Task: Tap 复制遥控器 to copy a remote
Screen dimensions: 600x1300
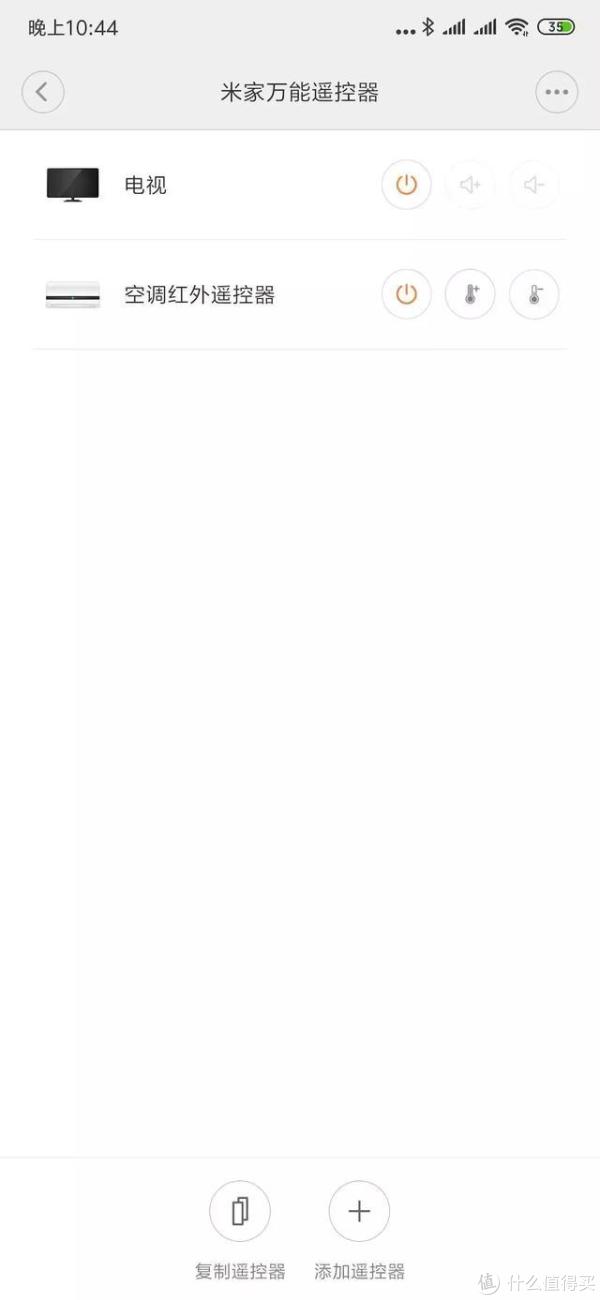Action: point(240,1212)
